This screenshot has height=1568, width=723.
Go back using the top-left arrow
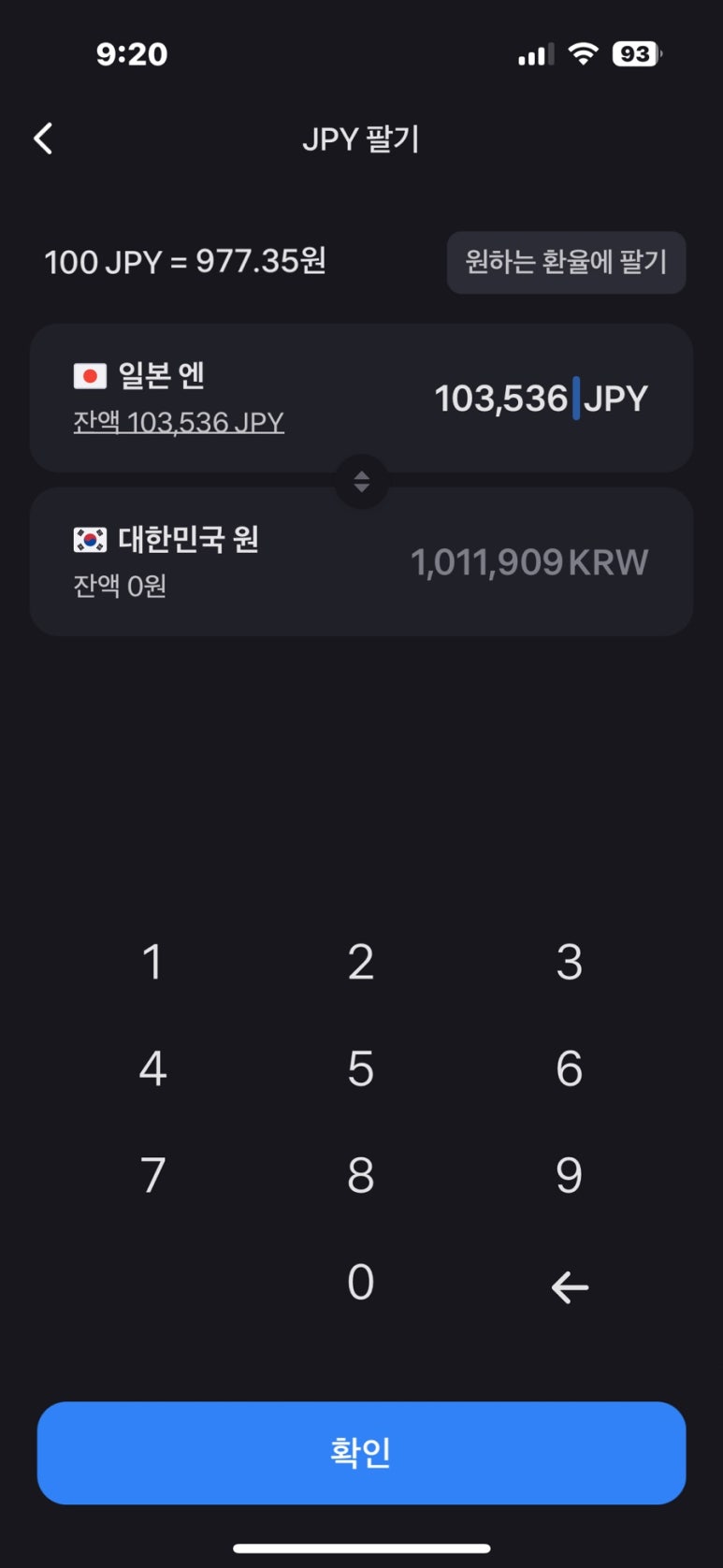pos(43,138)
